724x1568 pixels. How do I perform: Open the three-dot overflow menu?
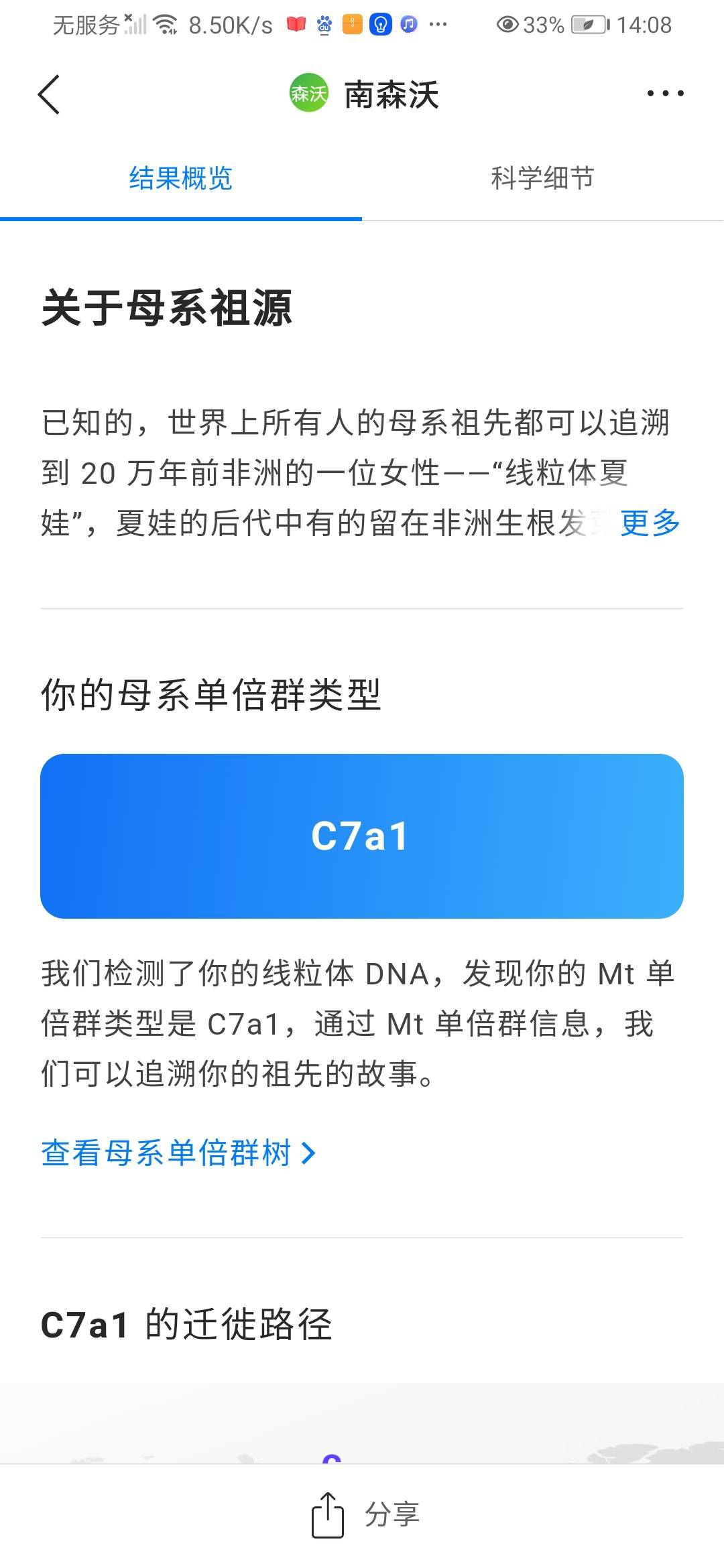click(665, 94)
